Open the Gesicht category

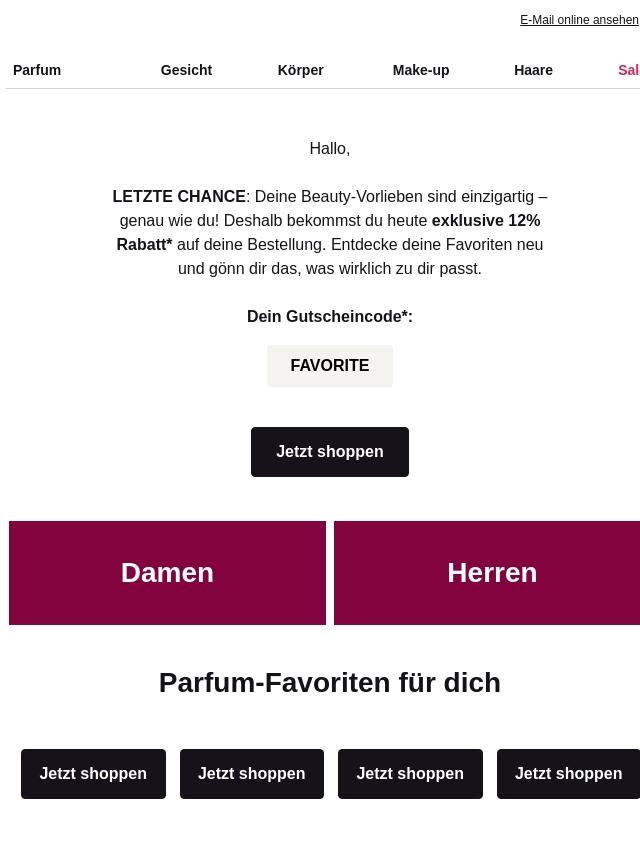[x=186, y=70]
